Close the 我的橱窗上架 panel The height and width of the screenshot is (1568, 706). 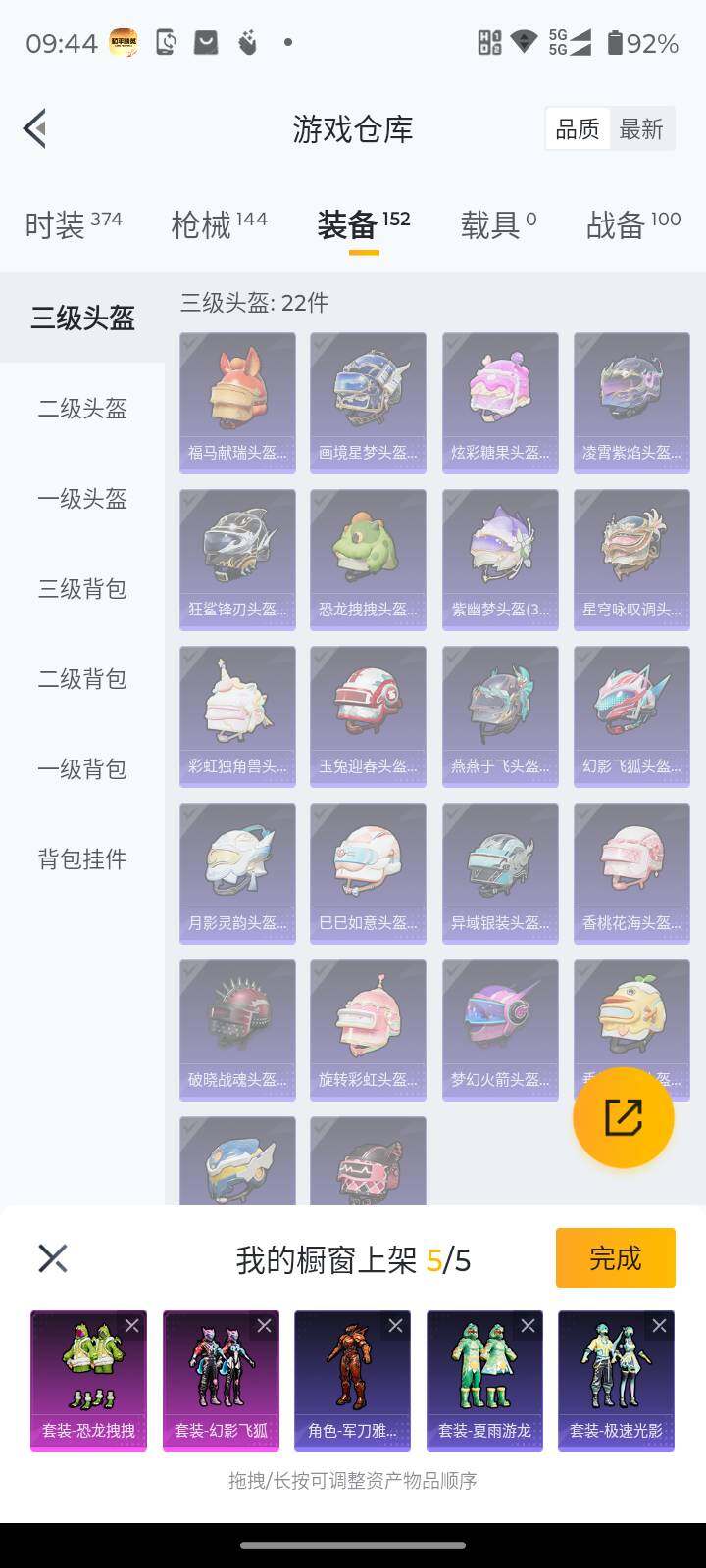click(x=53, y=1258)
